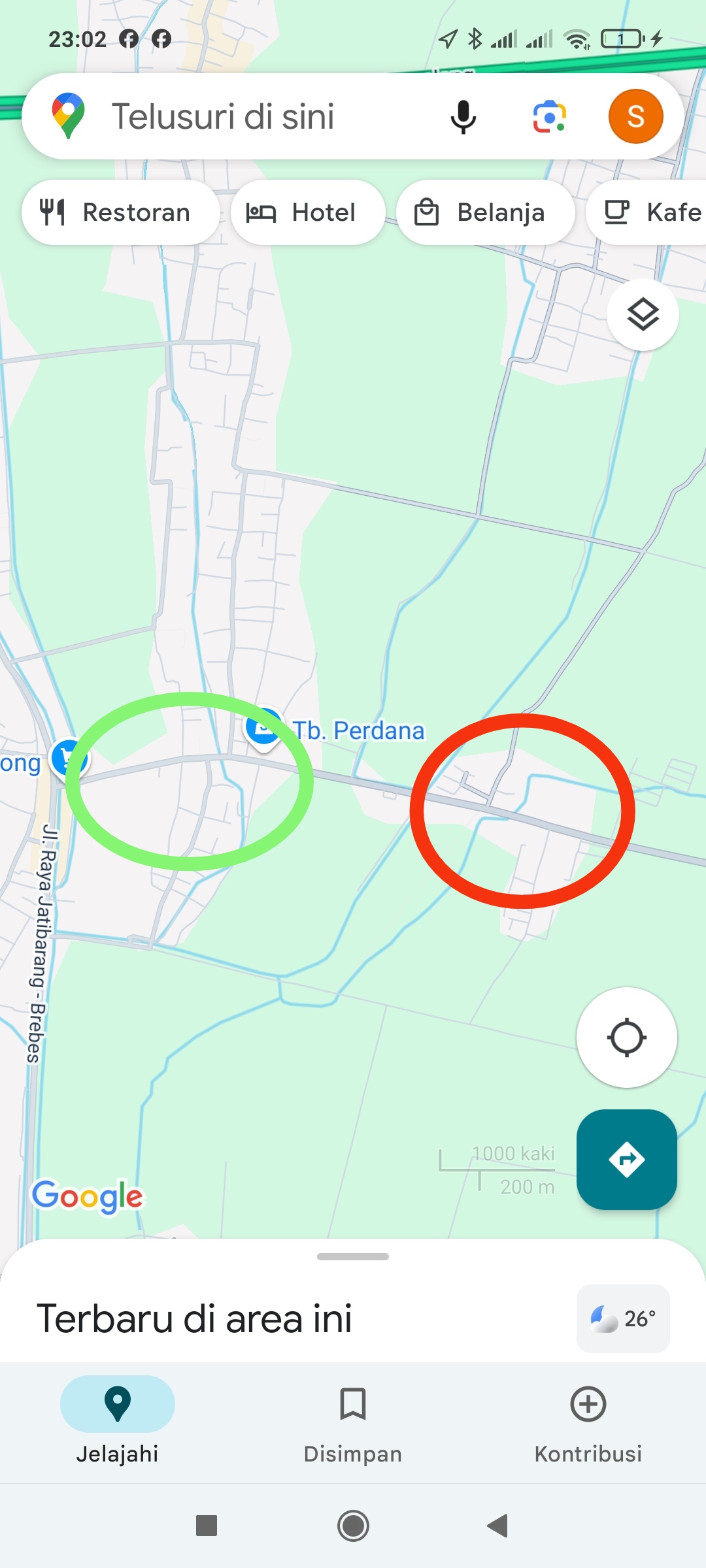Expand the Terbaru di area ini sheet handle

click(353, 1256)
